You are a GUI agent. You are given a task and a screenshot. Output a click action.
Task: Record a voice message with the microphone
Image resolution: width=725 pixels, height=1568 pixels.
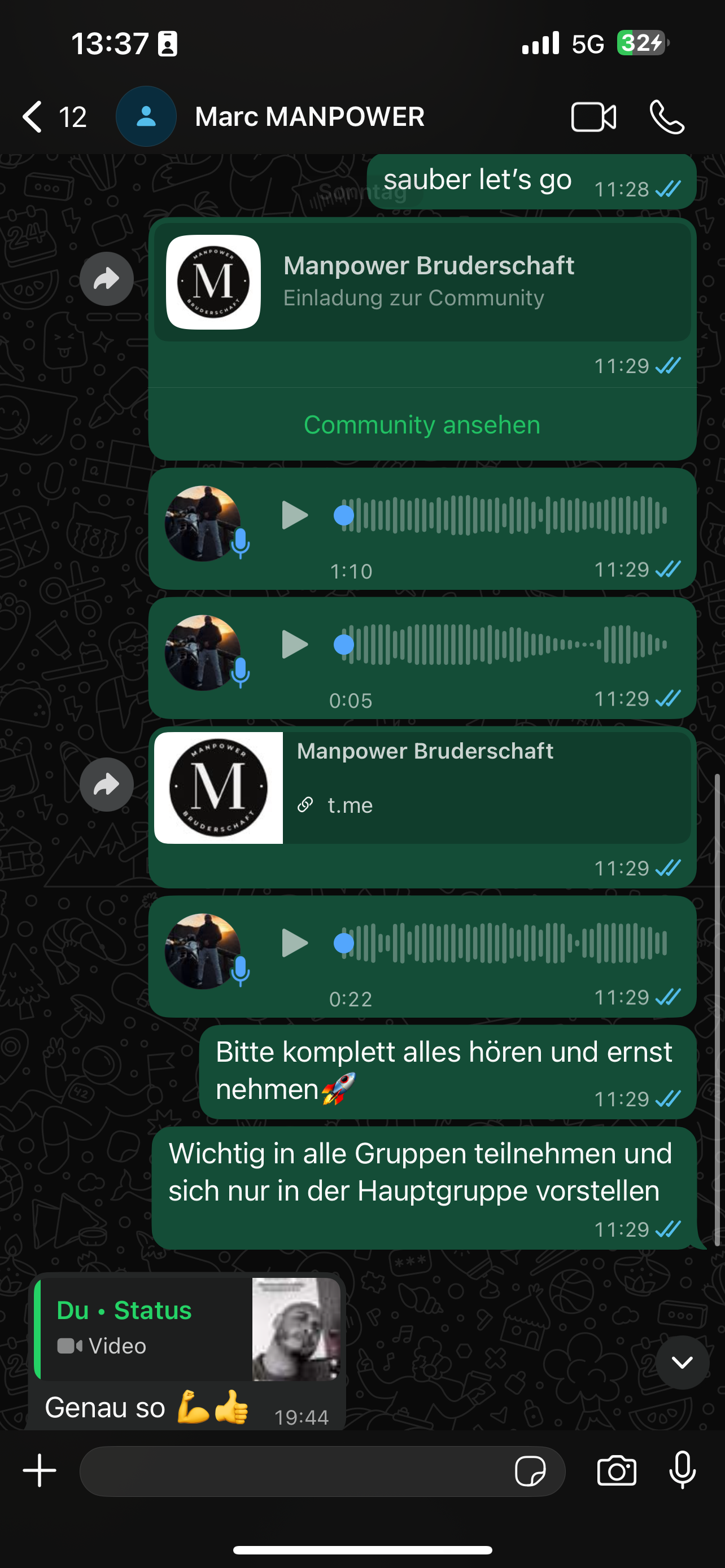point(683,1470)
